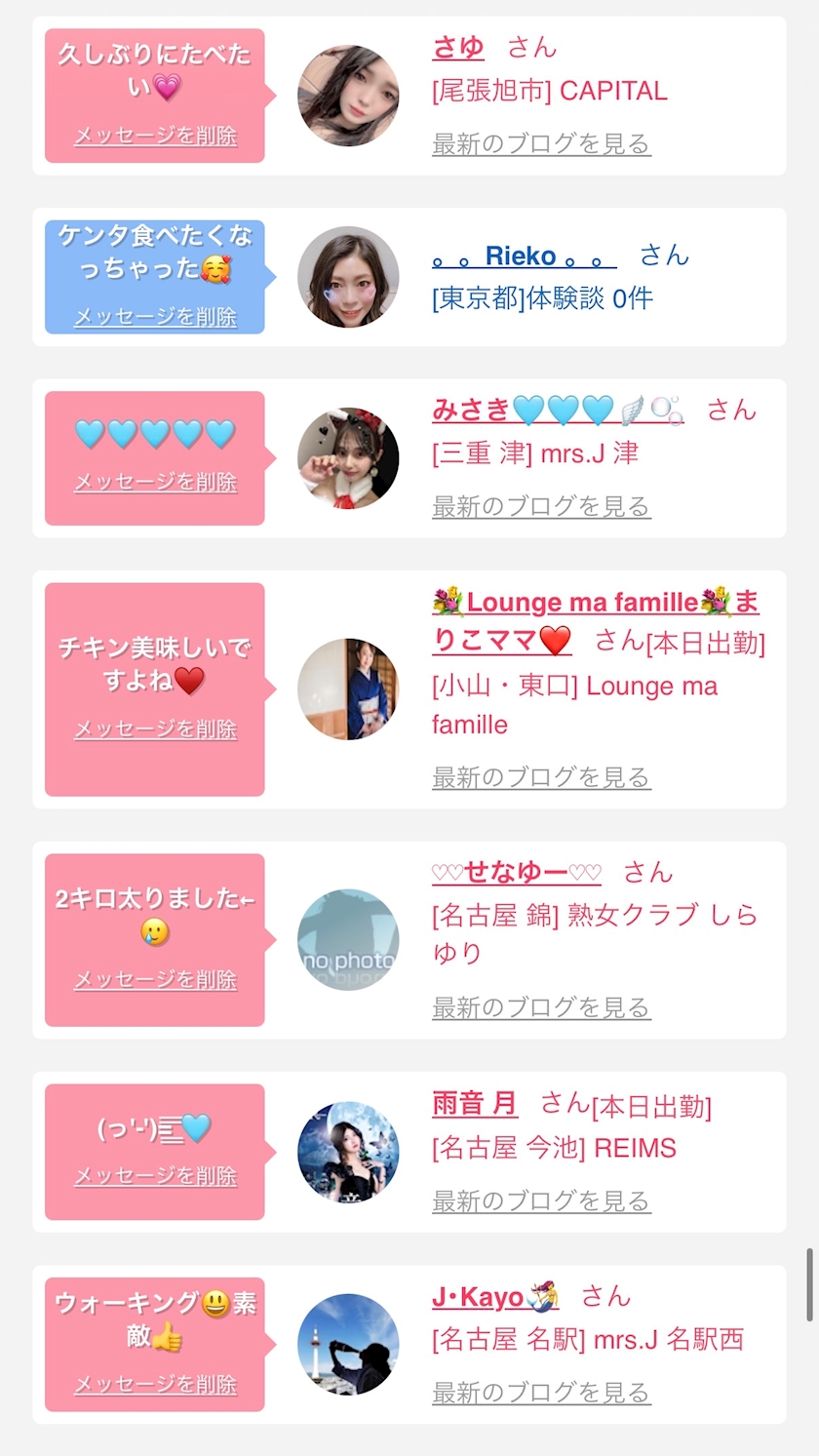Open Lounge ma famille まりこママ's profile

click(595, 621)
